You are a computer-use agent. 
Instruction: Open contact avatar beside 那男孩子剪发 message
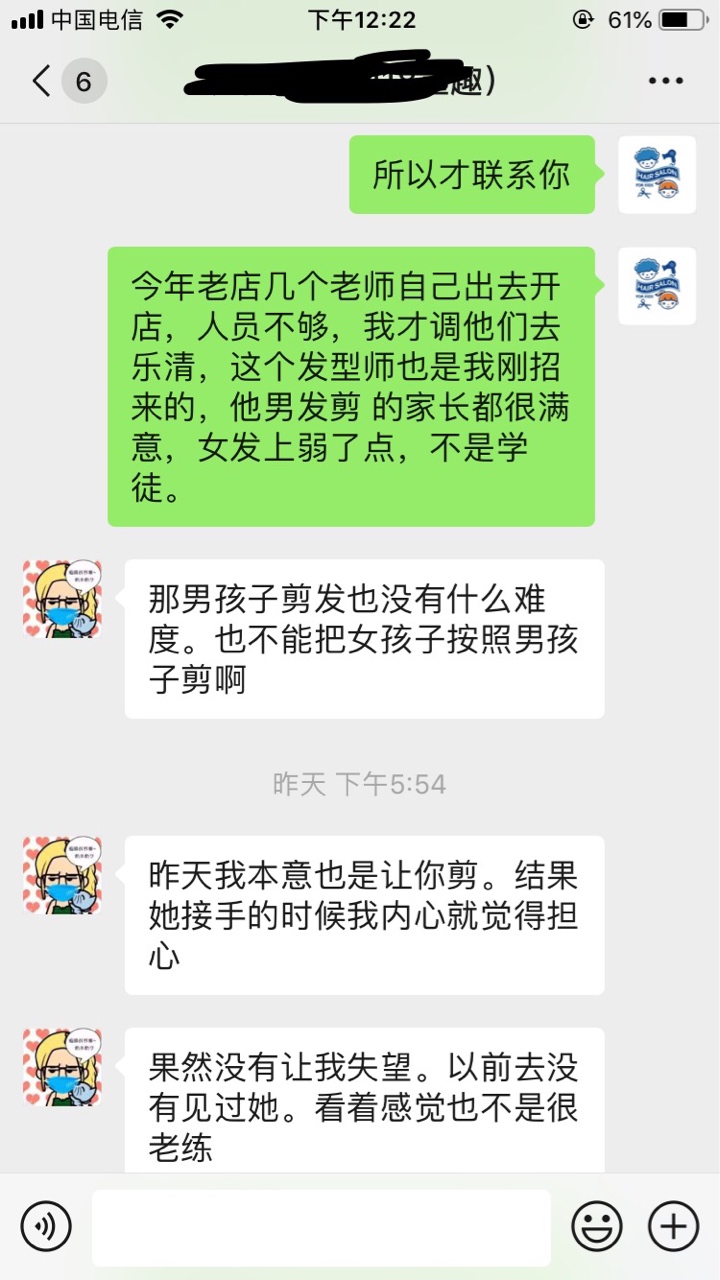[x=62, y=599]
